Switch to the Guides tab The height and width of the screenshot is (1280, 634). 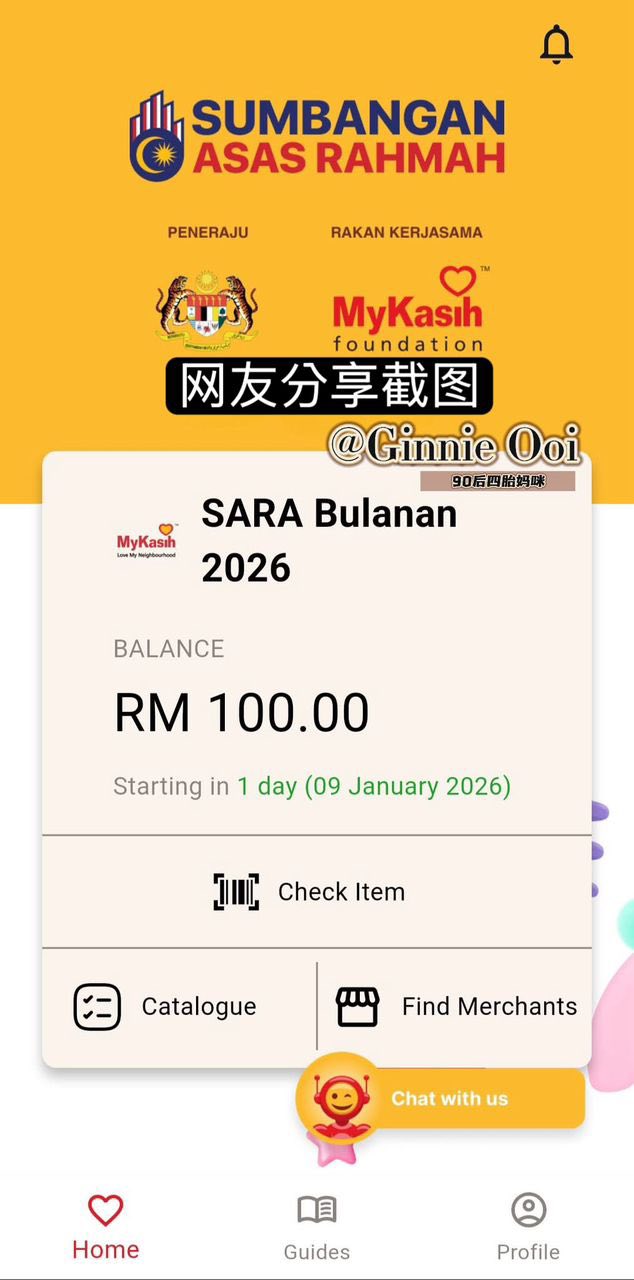pyautogui.click(x=317, y=1227)
